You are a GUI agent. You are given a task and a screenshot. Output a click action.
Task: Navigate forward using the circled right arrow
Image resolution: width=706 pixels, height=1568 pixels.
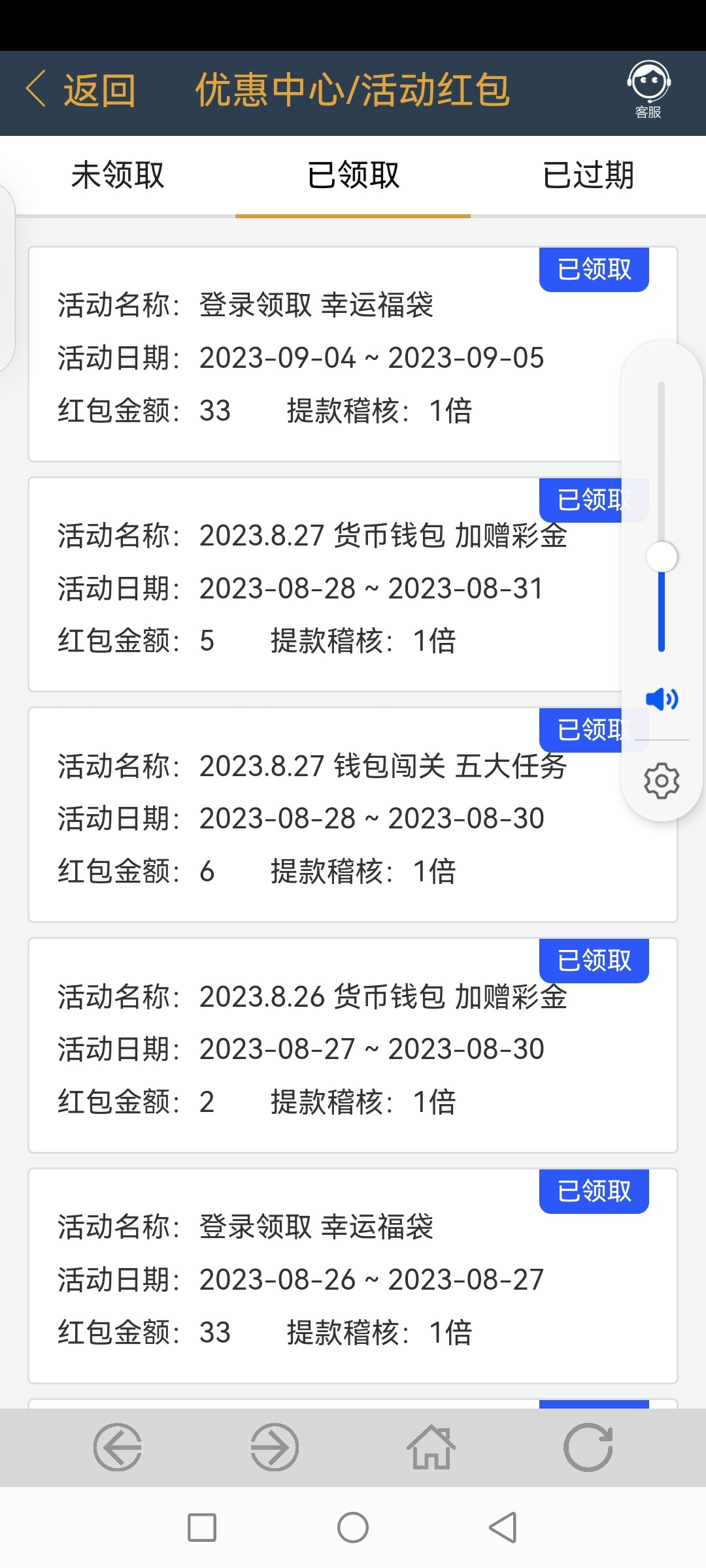[x=275, y=1446]
